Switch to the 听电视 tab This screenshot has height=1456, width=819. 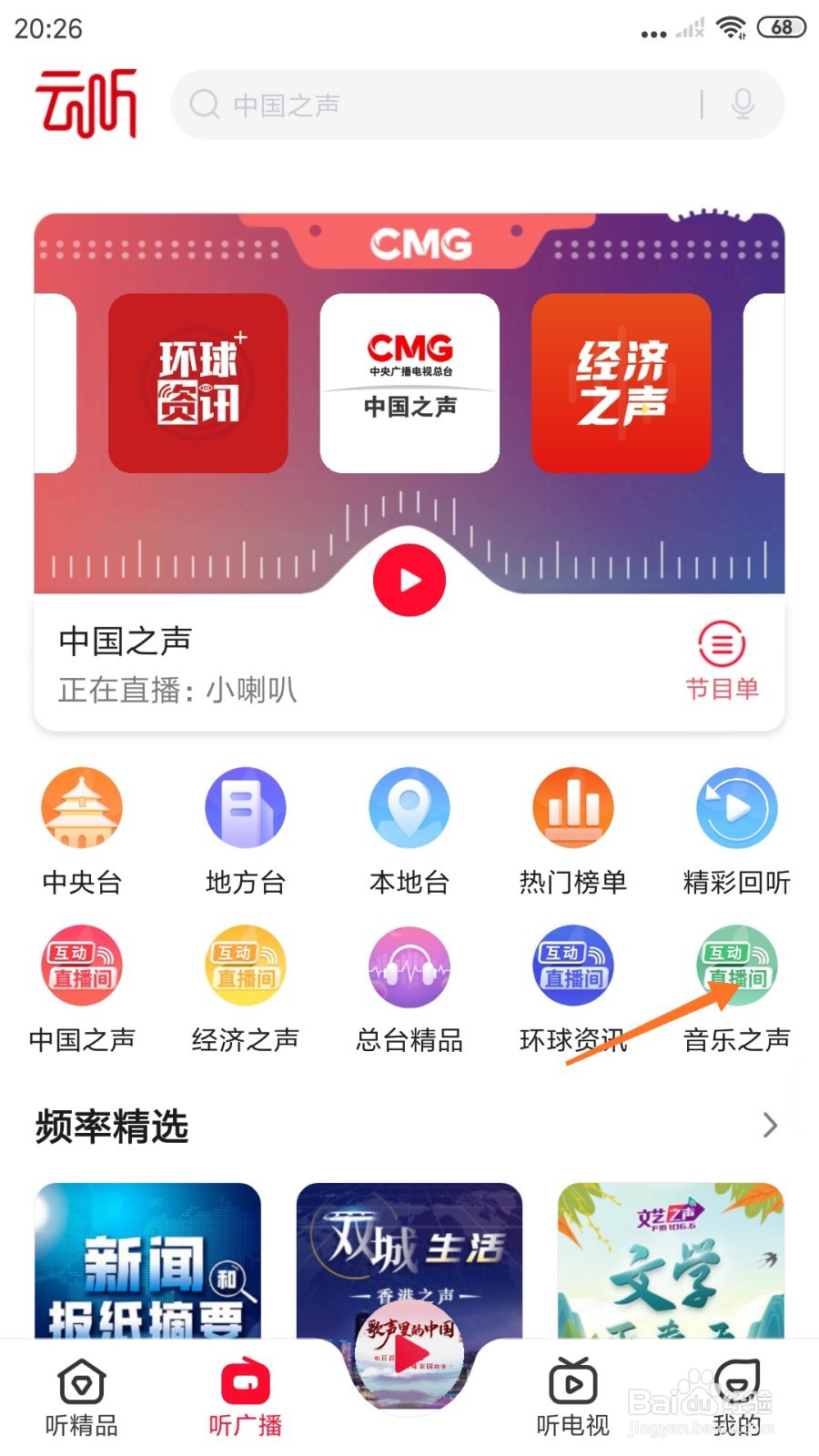[x=573, y=1397]
